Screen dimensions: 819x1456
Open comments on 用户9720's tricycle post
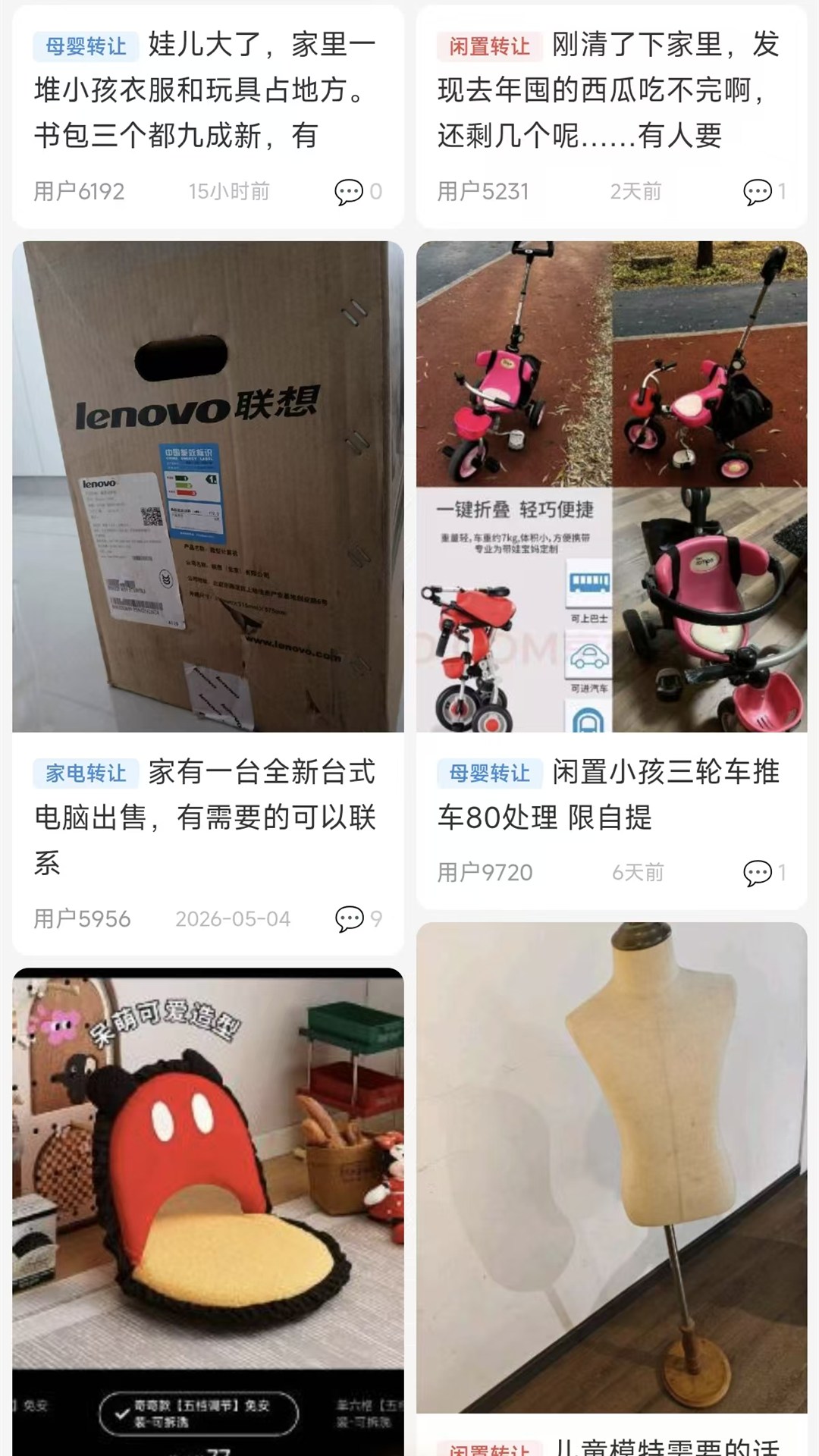coord(764,873)
